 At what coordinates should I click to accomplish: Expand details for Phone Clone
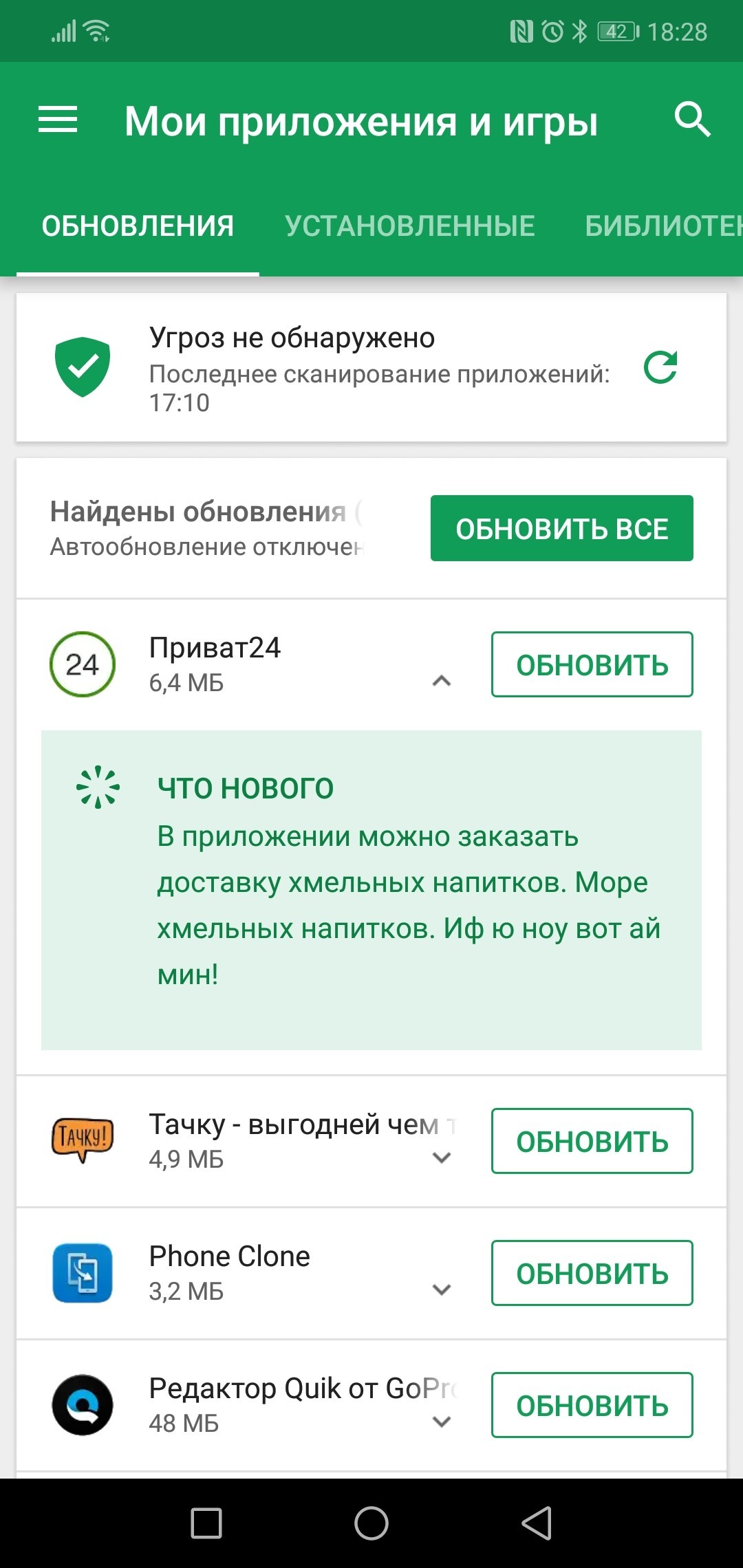point(441,1289)
